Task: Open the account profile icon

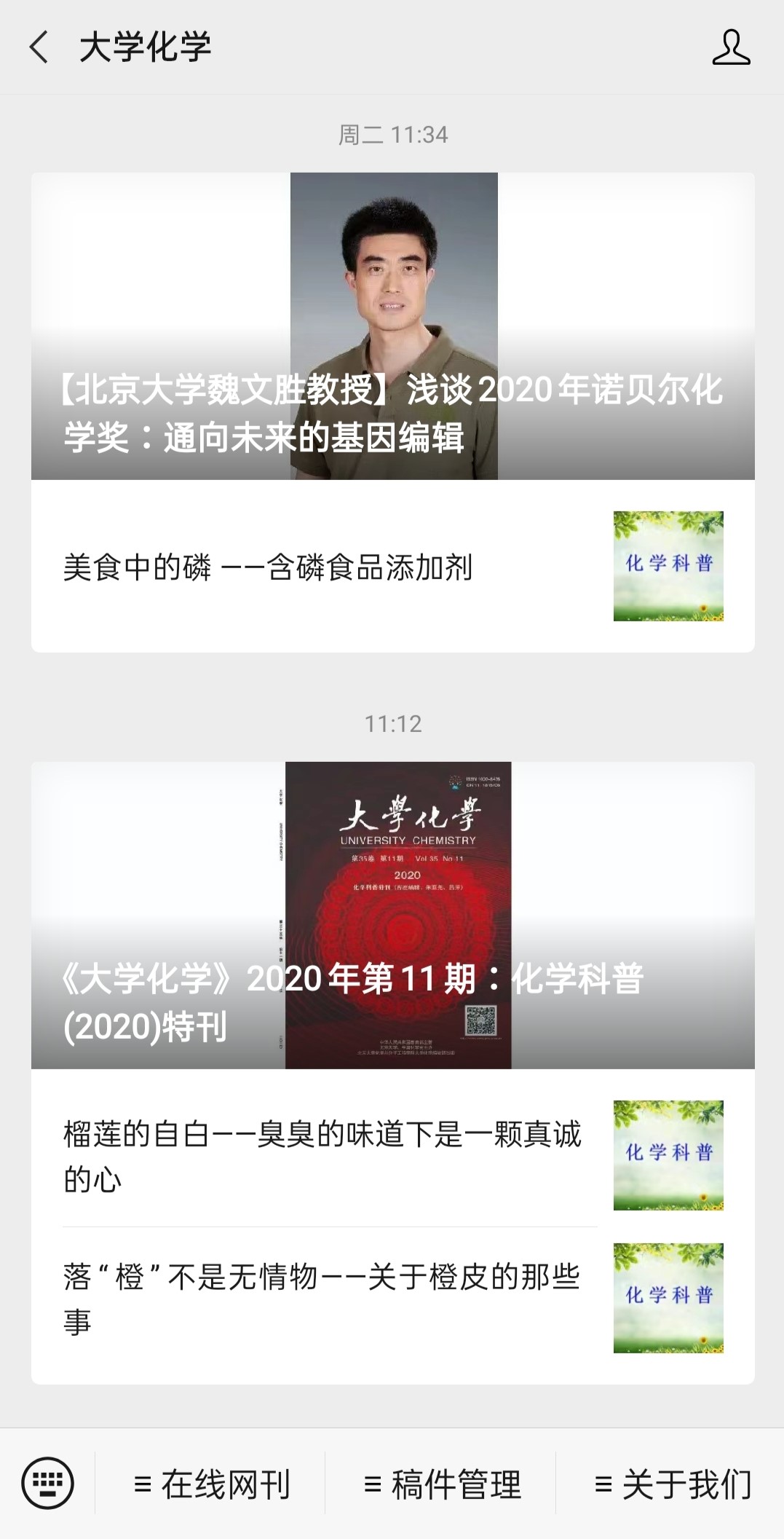Action: pyautogui.click(x=731, y=47)
